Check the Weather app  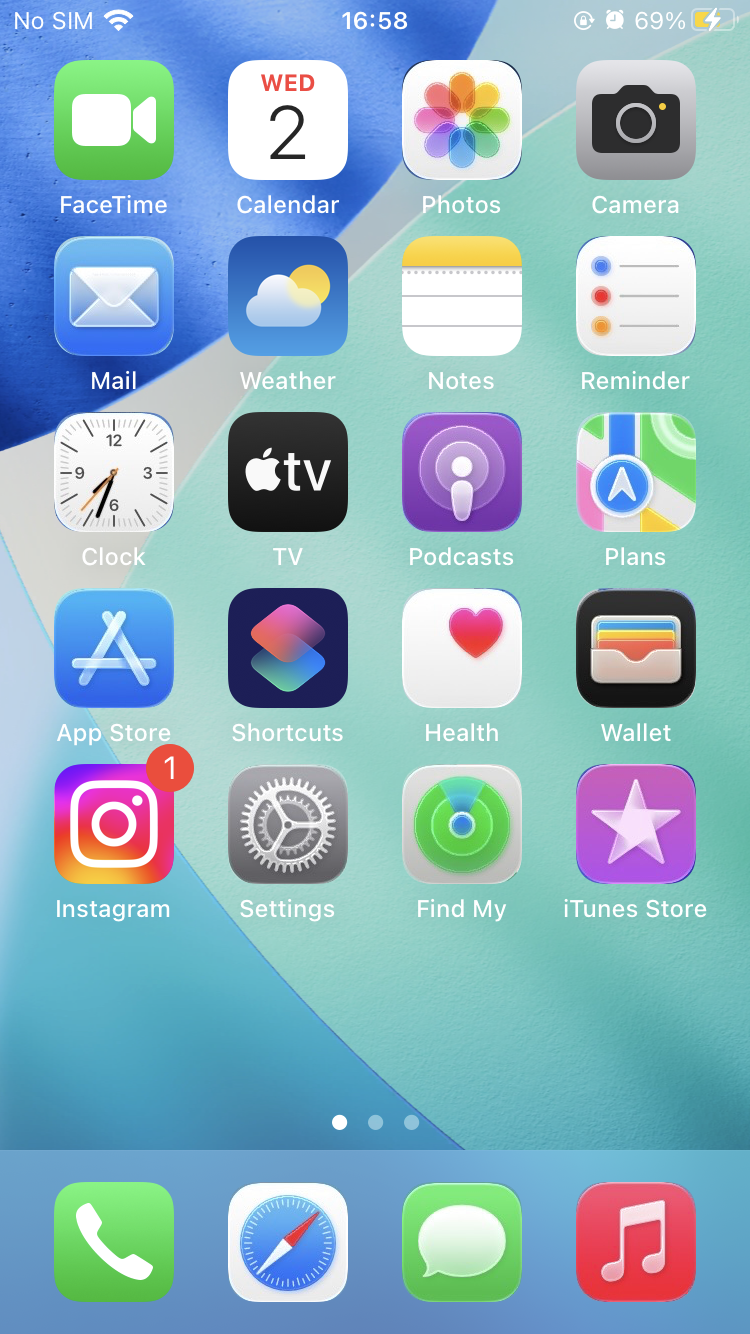288,296
